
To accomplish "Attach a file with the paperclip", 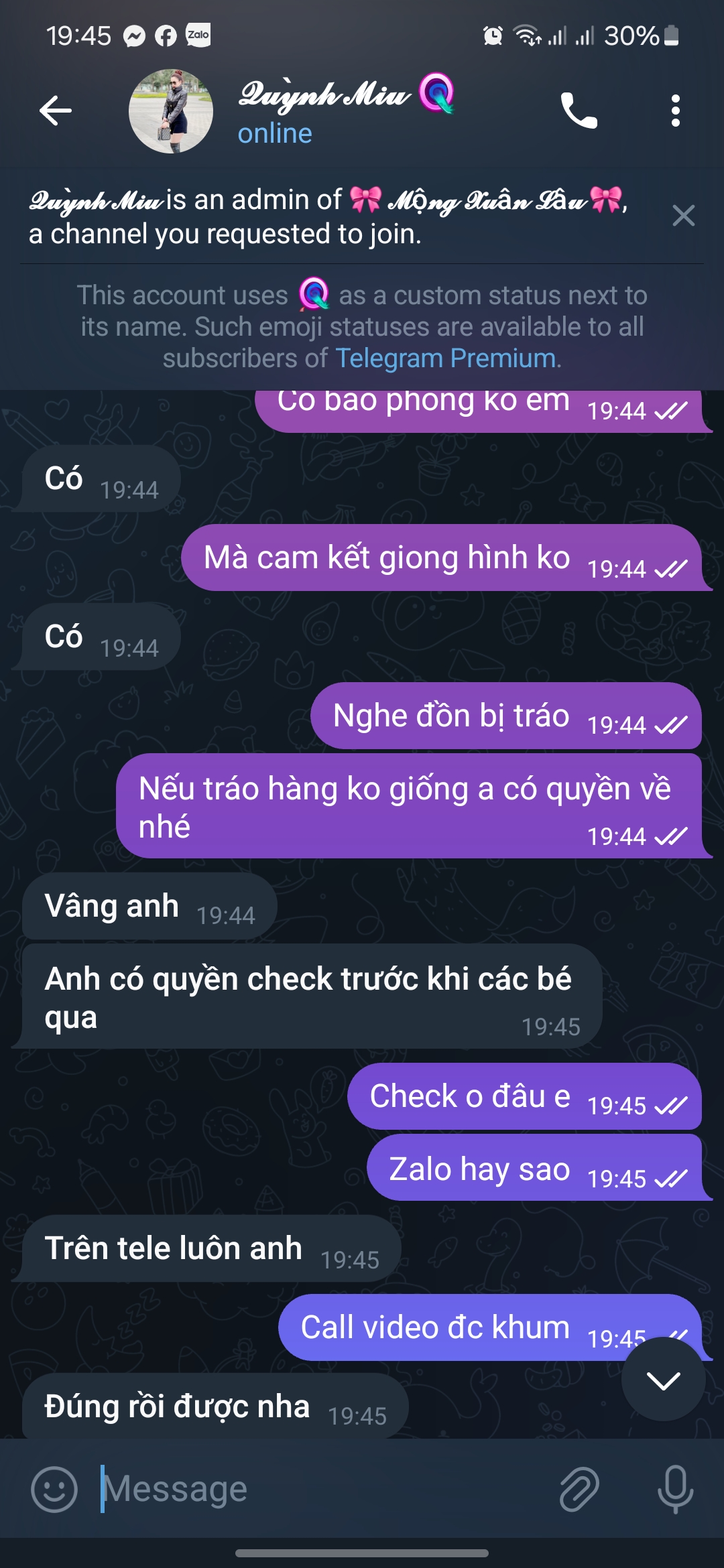I will (579, 1489).
